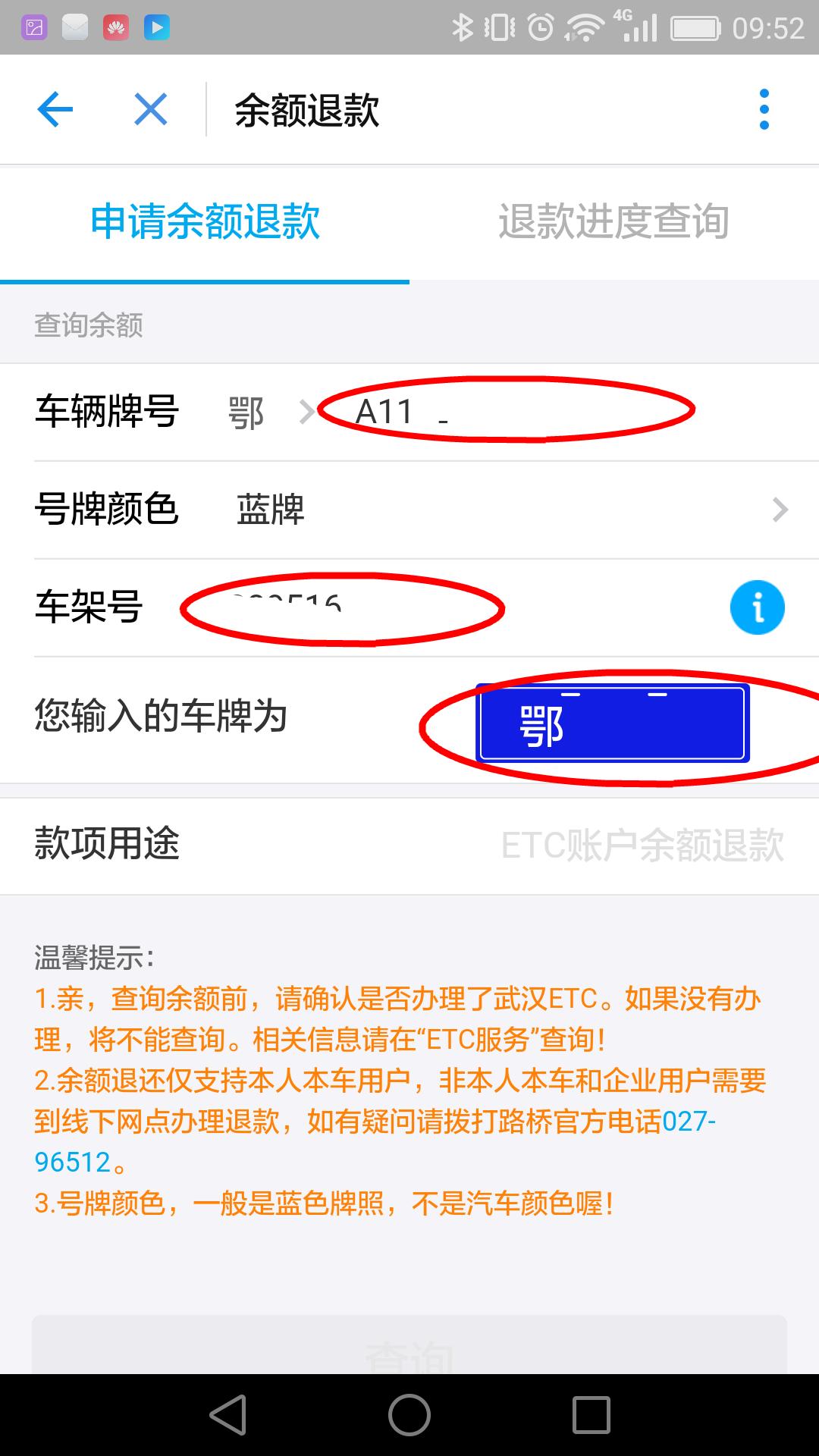Tap the blue info icon beside 车架号
This screenshot has width=819, height=1456.
(756, 607)
